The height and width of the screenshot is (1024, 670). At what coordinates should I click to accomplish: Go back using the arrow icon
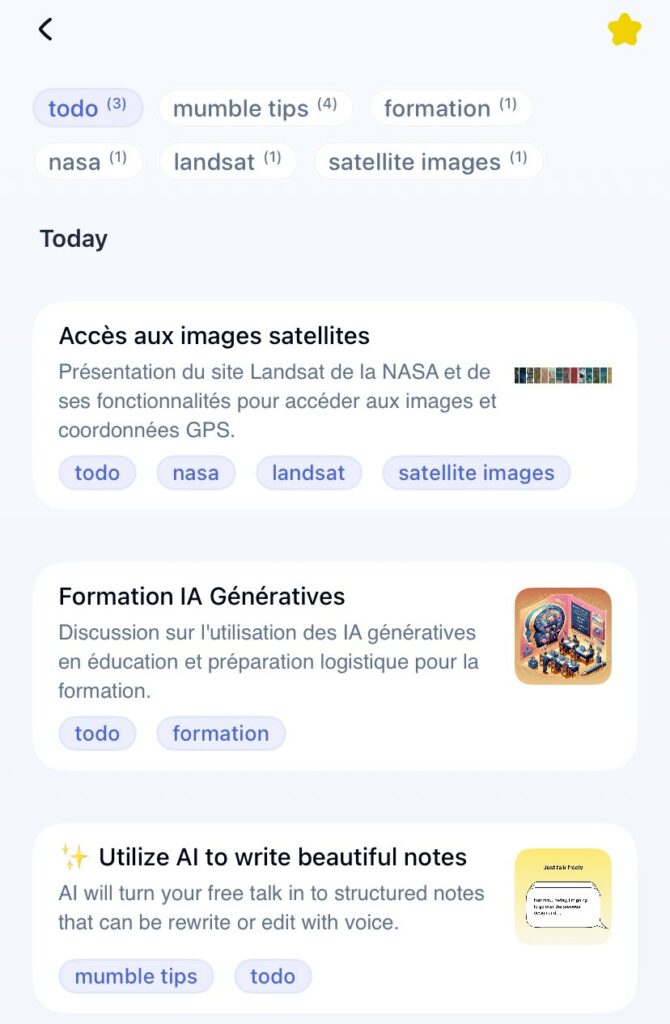click(x=45, y=29)
